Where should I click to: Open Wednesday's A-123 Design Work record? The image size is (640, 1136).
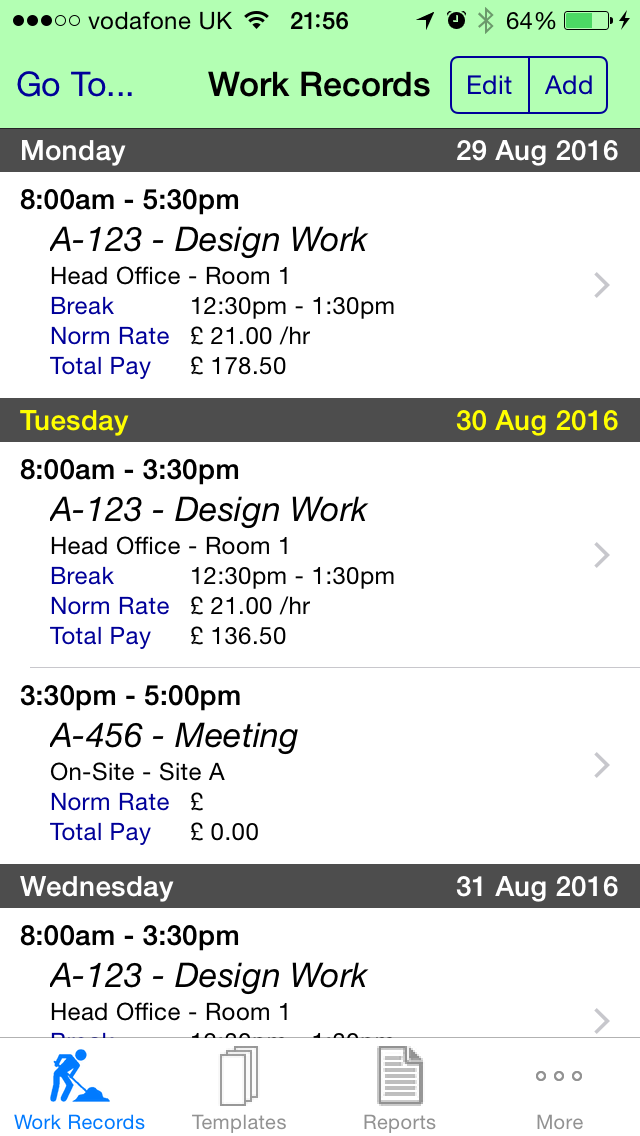[x=320, y=975]
